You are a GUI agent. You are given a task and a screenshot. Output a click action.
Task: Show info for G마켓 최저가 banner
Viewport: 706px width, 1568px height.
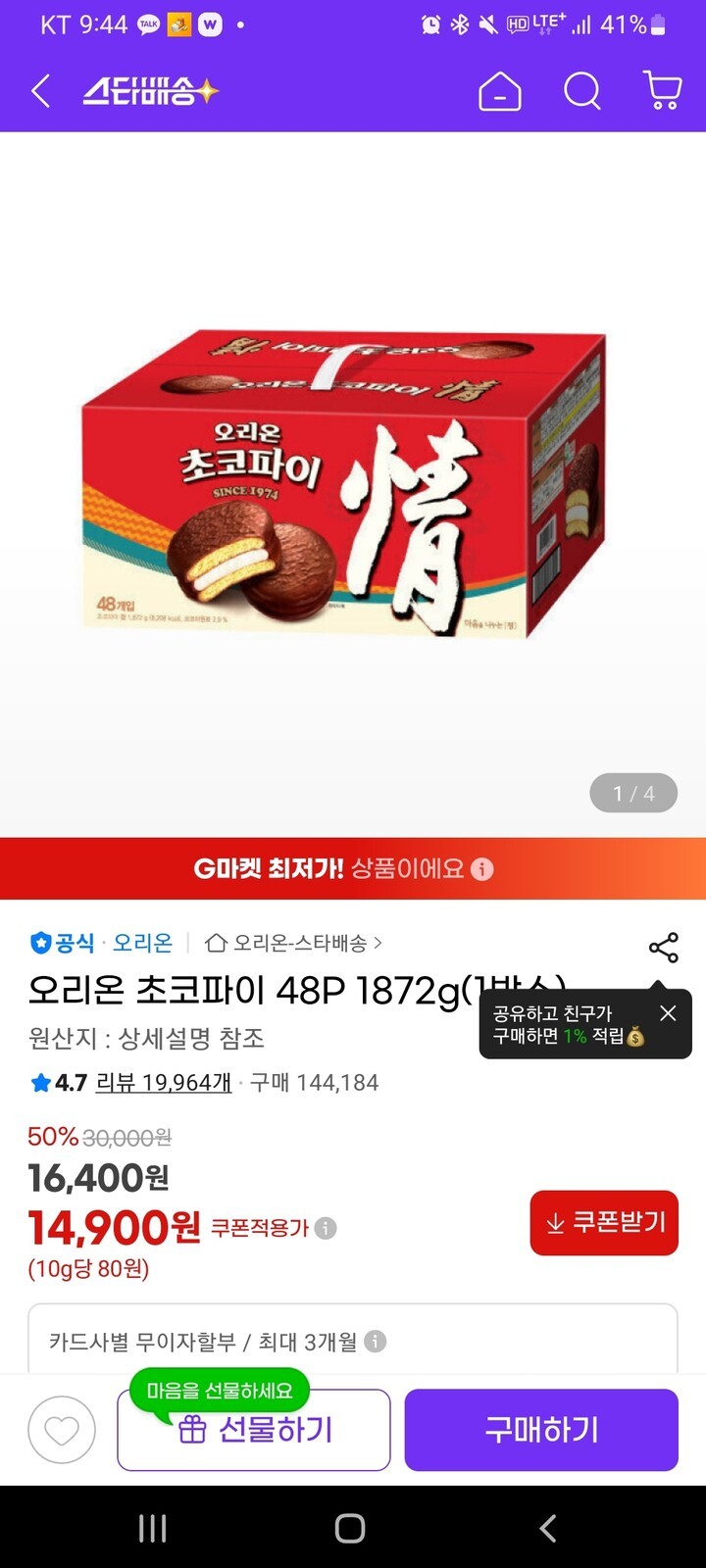[482, 869]
